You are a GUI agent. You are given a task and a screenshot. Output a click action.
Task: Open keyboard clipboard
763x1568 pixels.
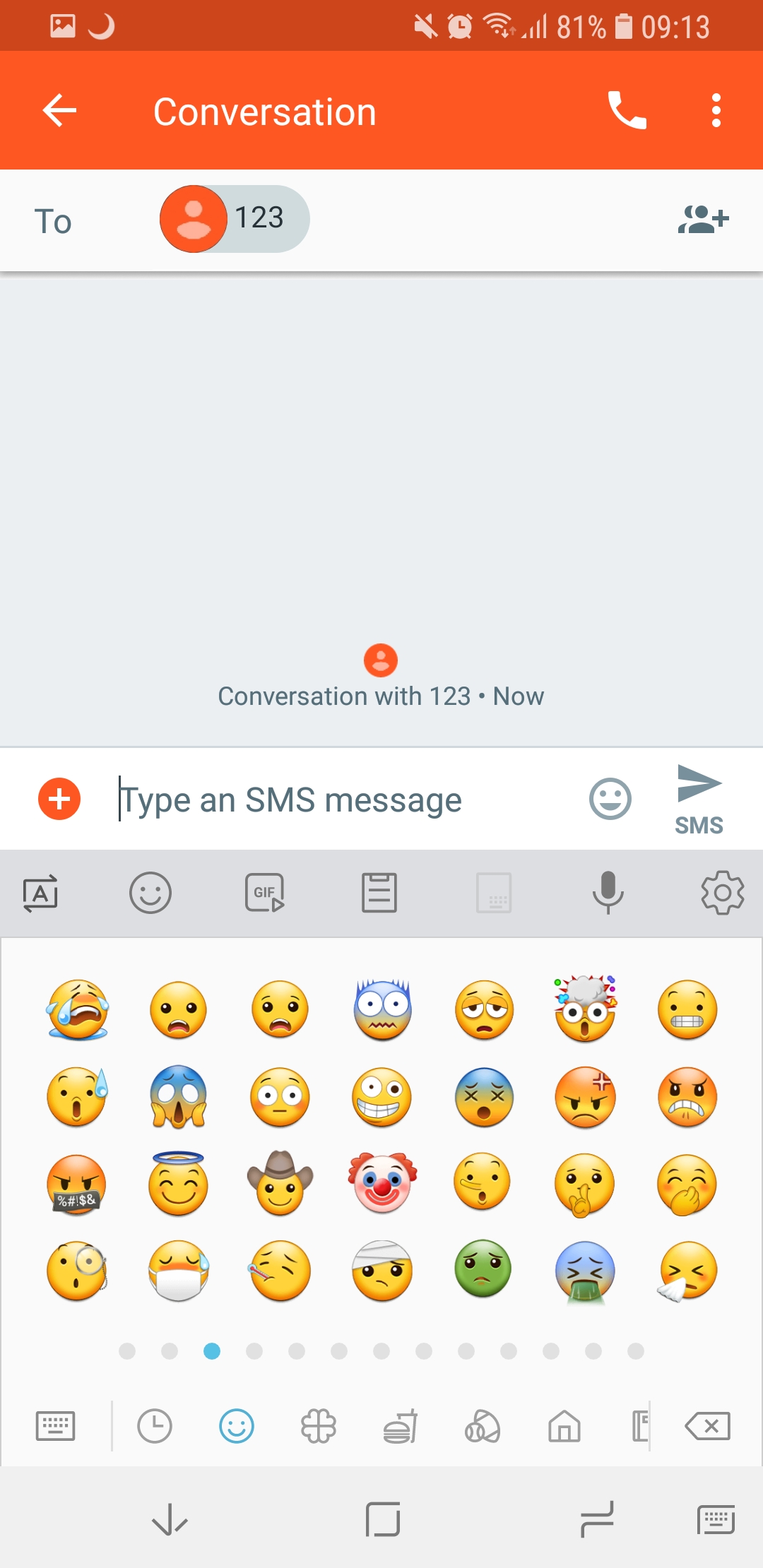click(379, 893)
